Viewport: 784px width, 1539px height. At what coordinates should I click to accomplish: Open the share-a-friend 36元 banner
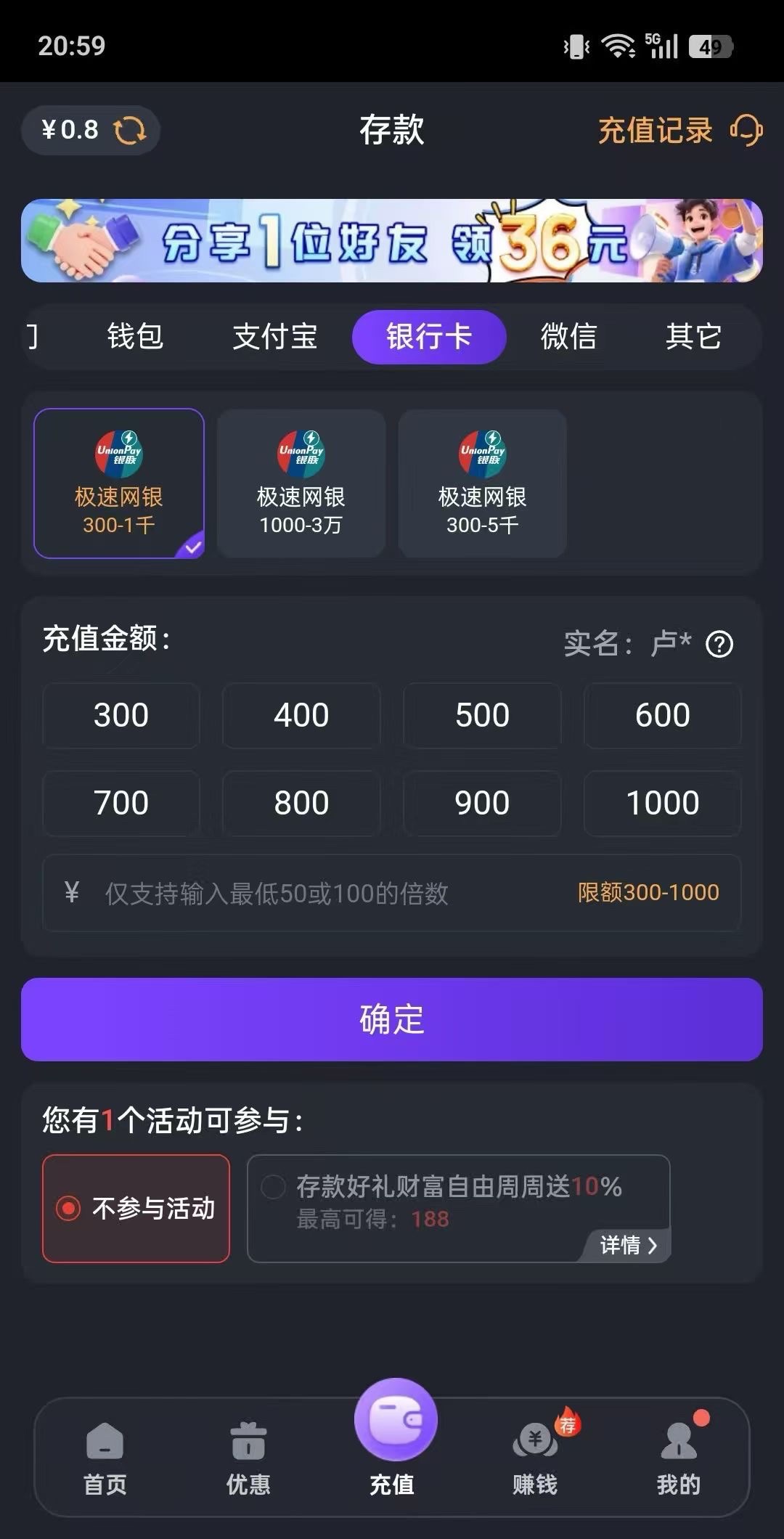pos(392,241)
